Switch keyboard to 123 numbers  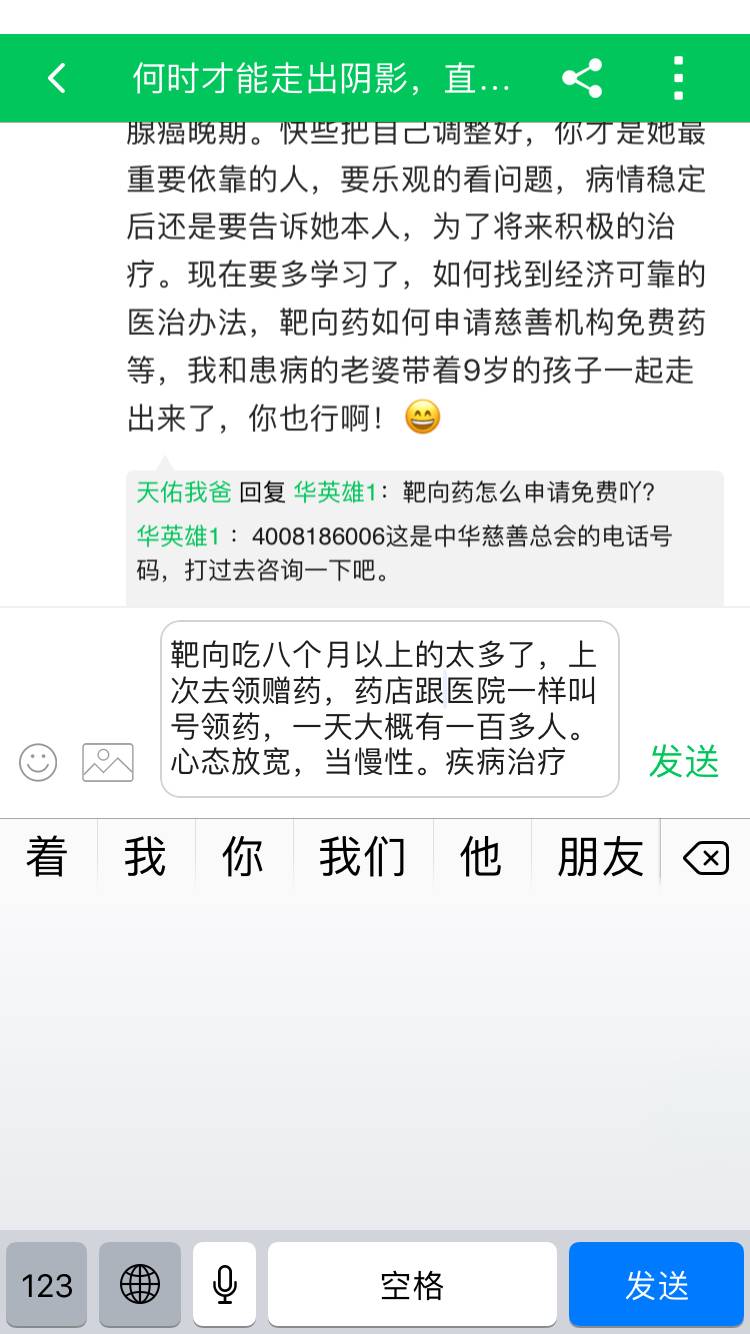pyautogui.click(x=47, y=1285)
